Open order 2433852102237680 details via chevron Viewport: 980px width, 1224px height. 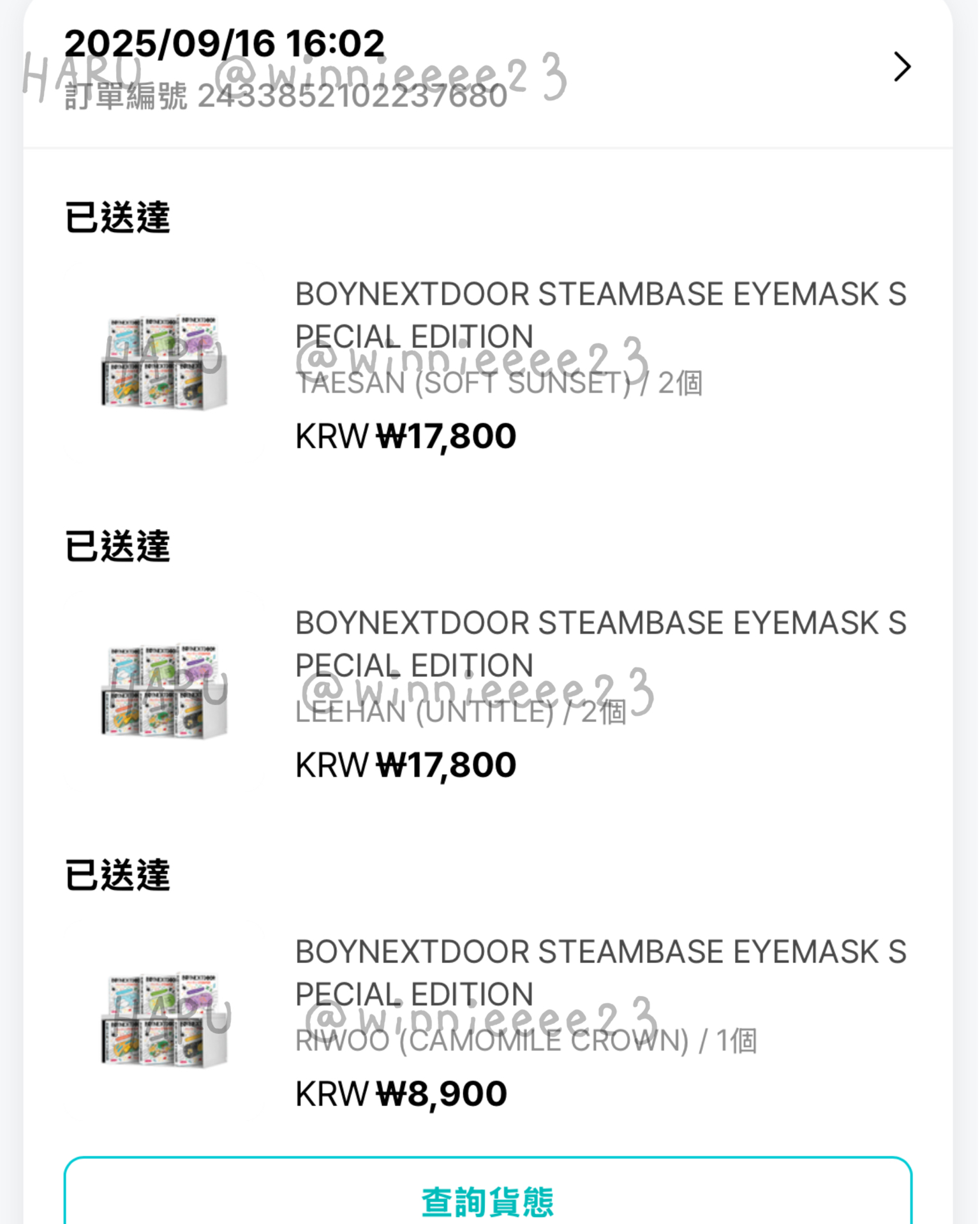point(902,66)
